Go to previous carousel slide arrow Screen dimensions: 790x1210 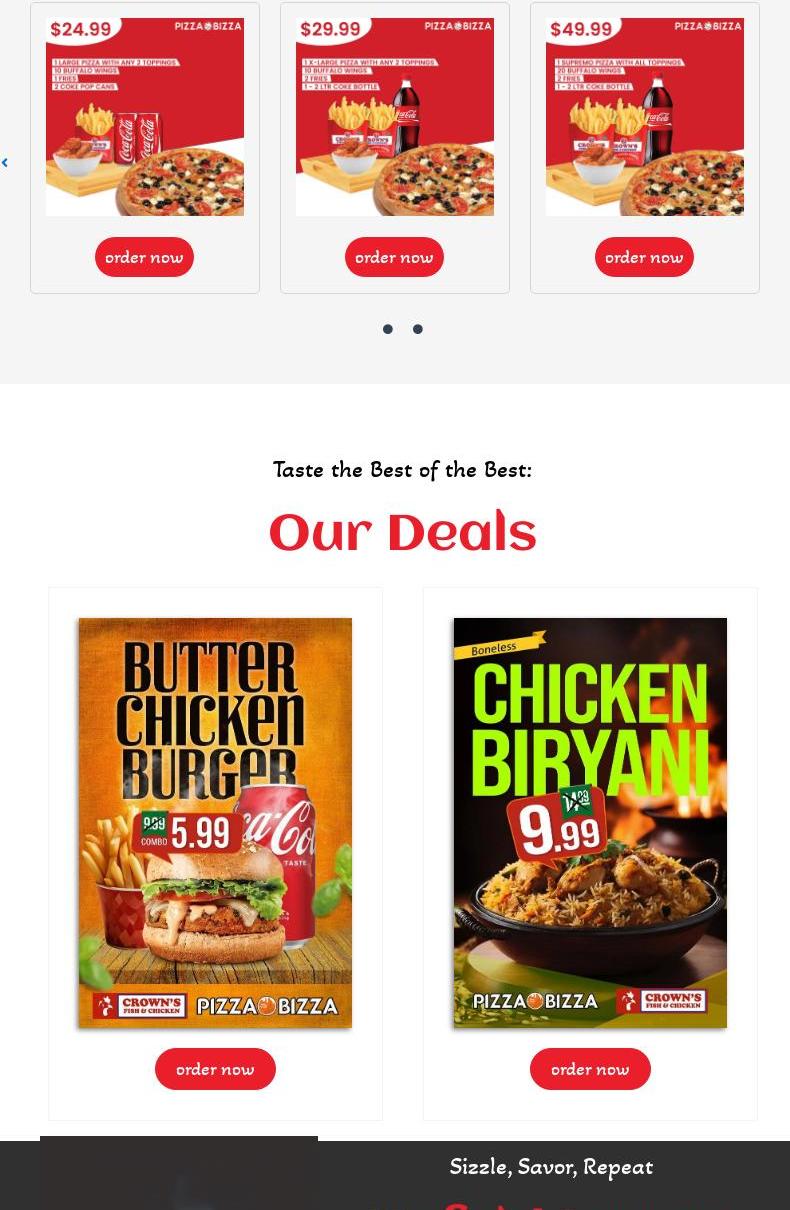click(5, 163)
